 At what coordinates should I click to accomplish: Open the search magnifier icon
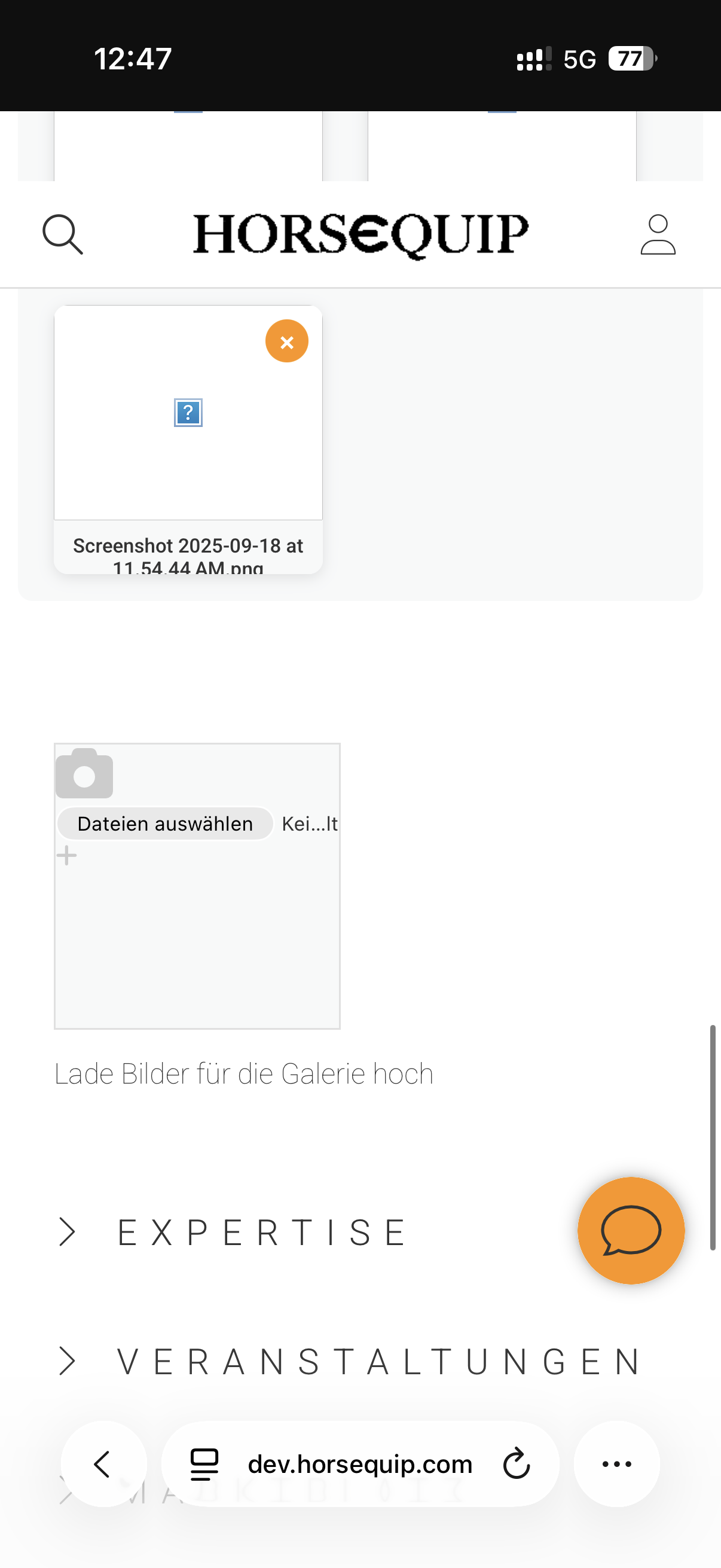pyautogui.click(x=63, y=234)
